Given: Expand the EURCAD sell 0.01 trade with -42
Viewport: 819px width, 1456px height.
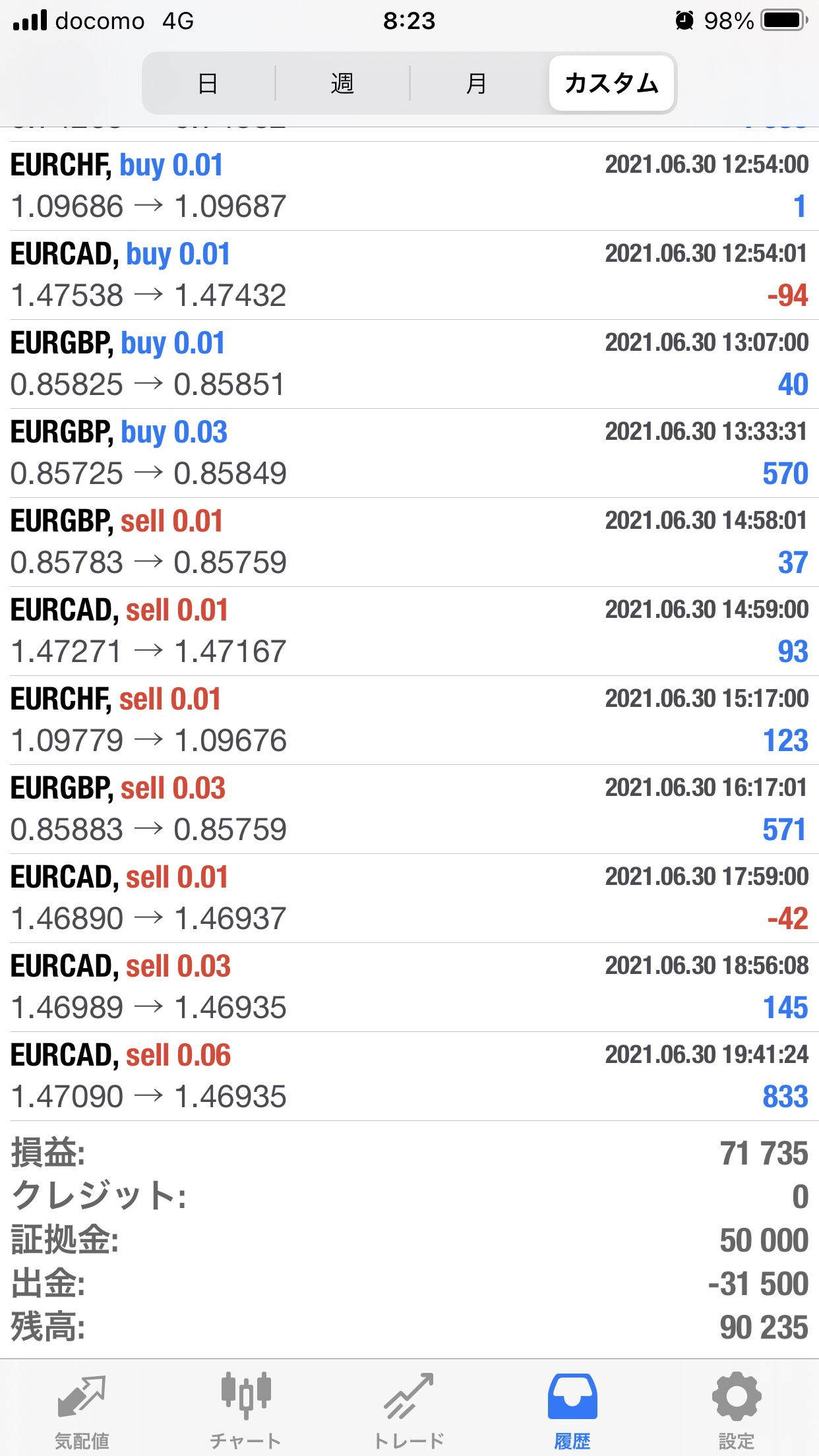Looking at the screenshot, I should tap(409, 898).
